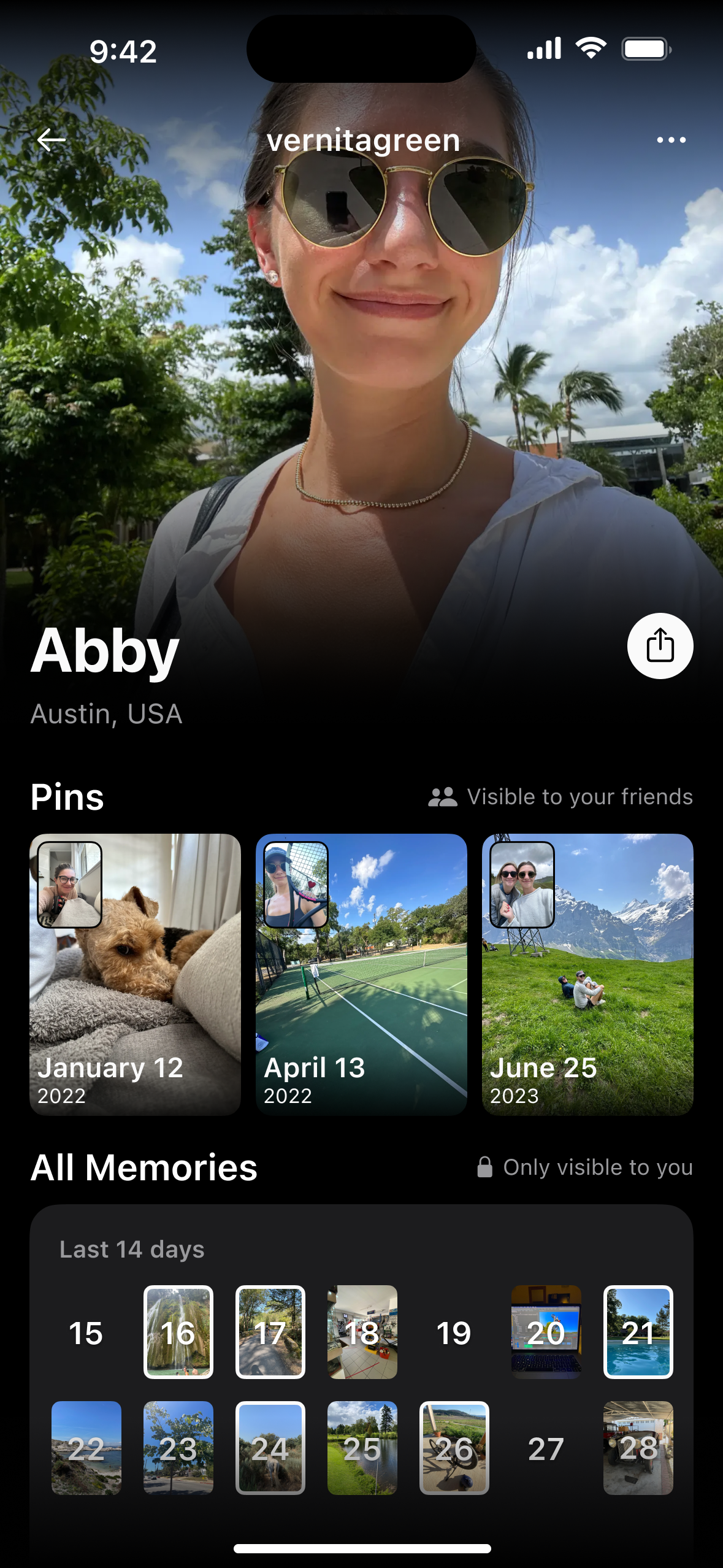The image size is (723, 1568).
Task: Open day 18 memory photo
Action: coord(362,1332)
